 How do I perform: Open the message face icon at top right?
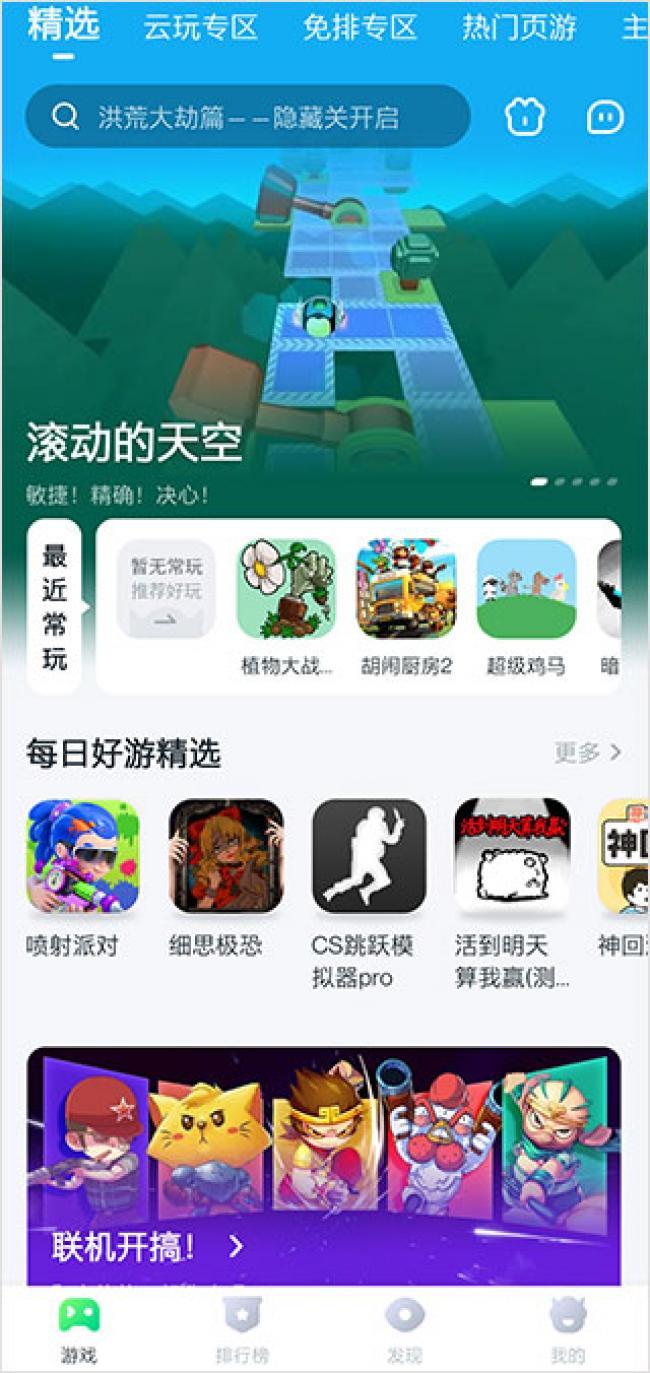click(x=604, y=118)
